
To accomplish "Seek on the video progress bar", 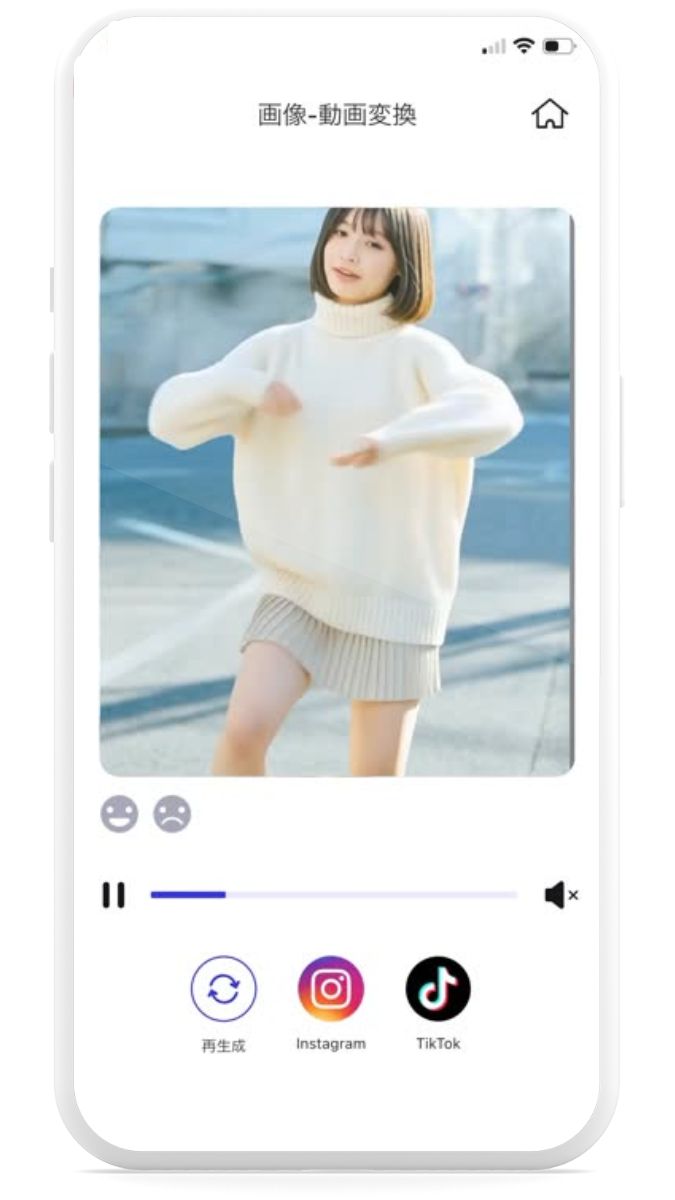I will coord(333,895).
